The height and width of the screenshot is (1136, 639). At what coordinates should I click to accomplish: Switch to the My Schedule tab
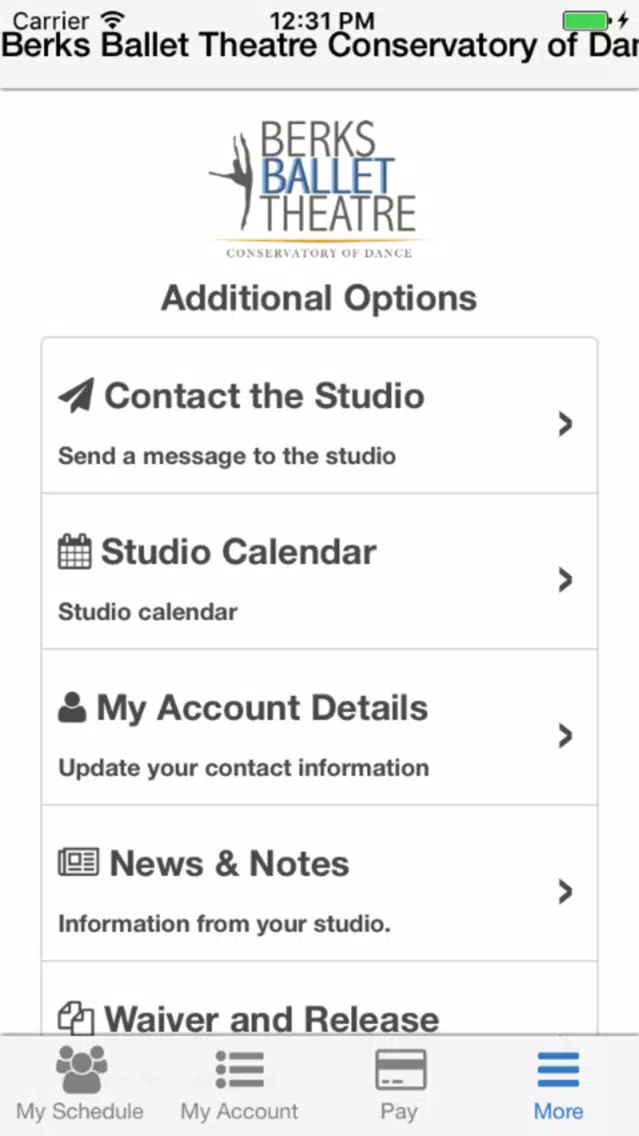(x=80, y=1085)
